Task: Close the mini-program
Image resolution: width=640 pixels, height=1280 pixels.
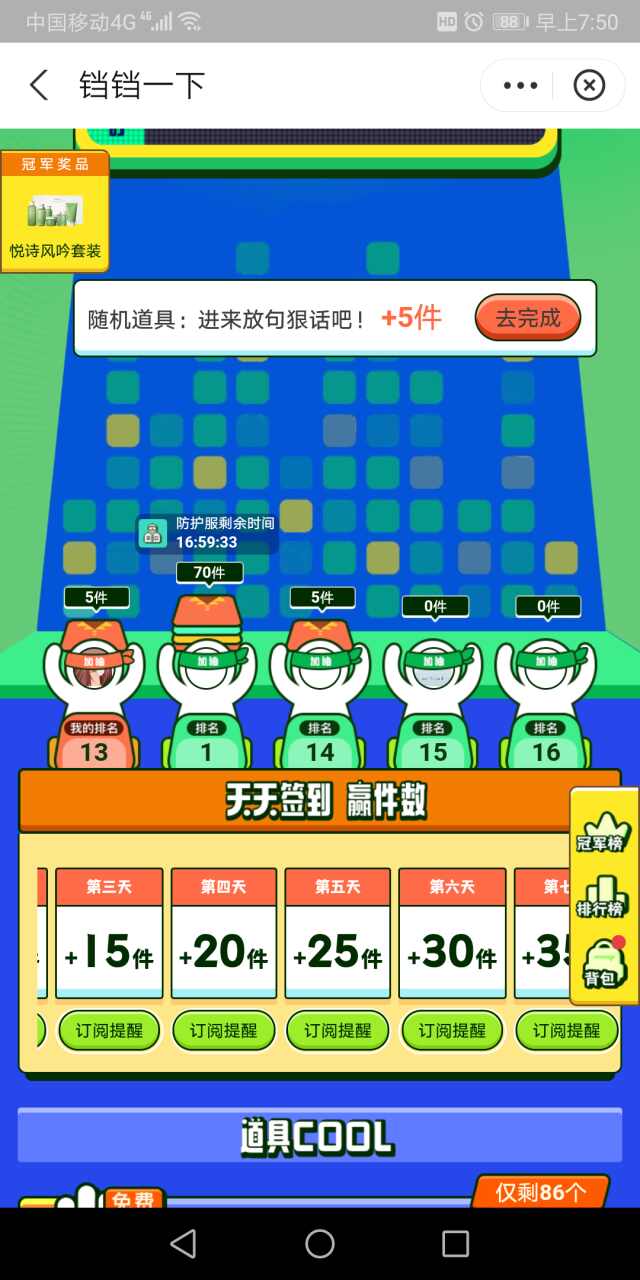Action: 589,86
